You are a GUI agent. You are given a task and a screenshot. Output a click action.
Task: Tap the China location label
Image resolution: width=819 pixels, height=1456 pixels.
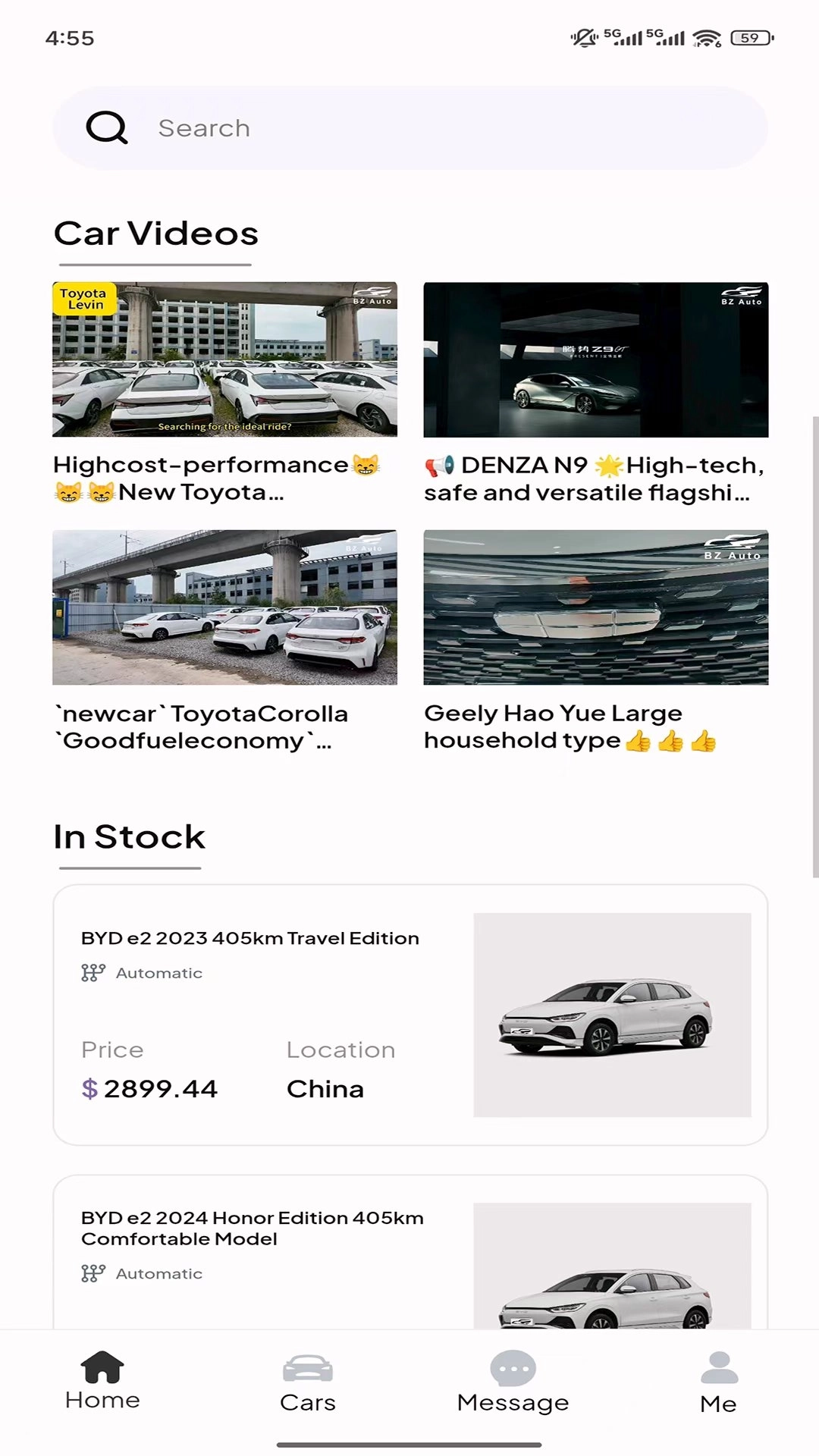click(x=325, y=1088)
